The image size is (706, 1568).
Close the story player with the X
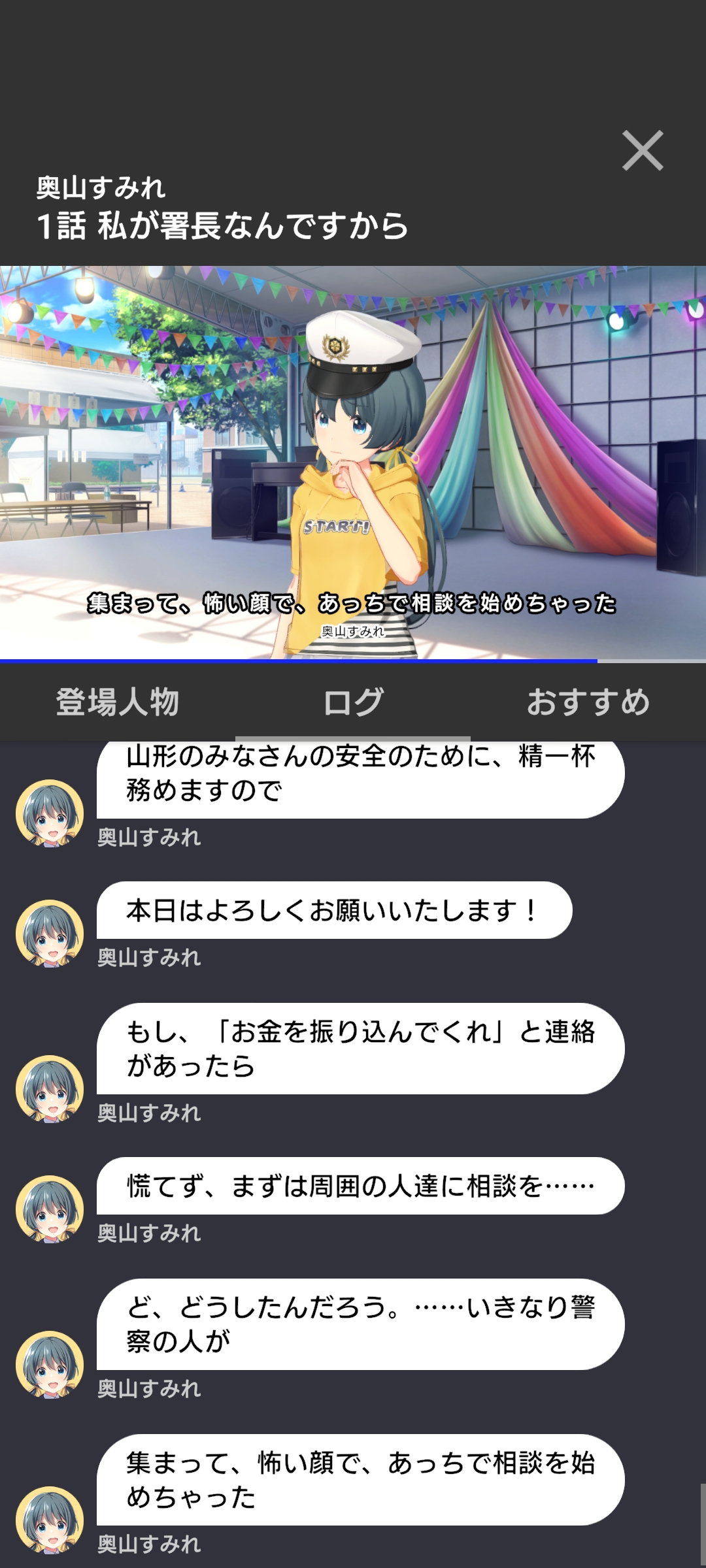pos(643,151)
